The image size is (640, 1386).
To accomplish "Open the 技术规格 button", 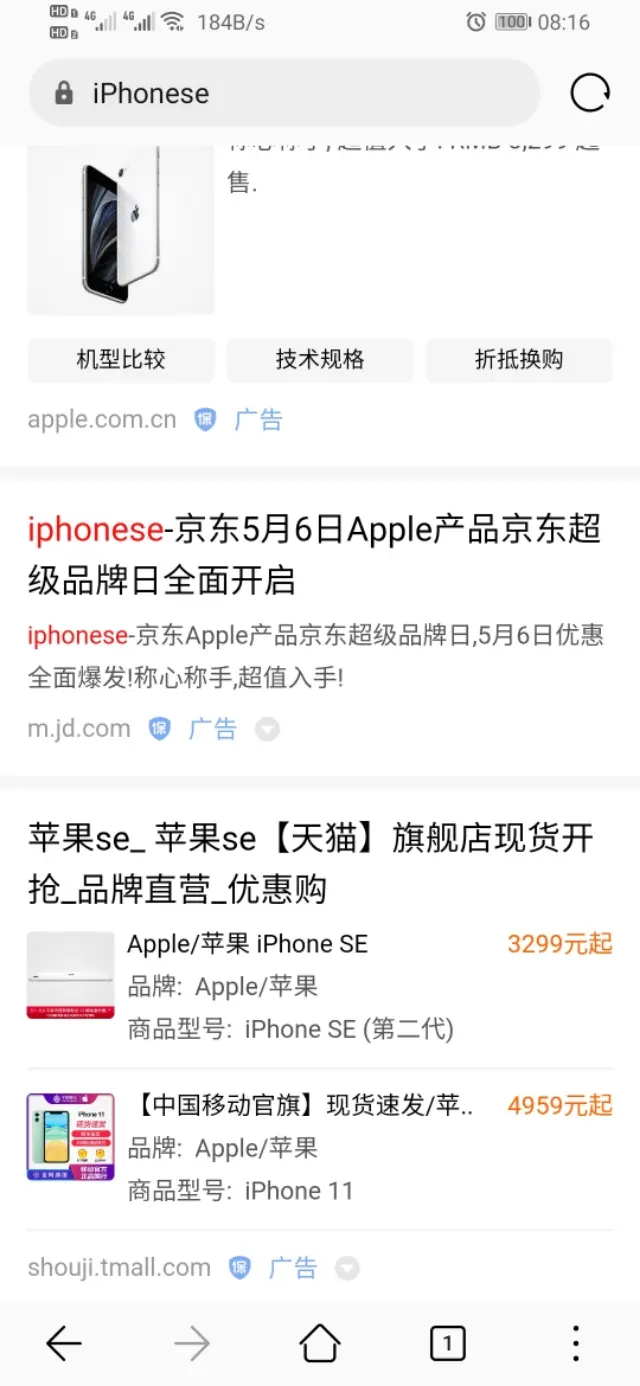I will (x=320, y=360).
